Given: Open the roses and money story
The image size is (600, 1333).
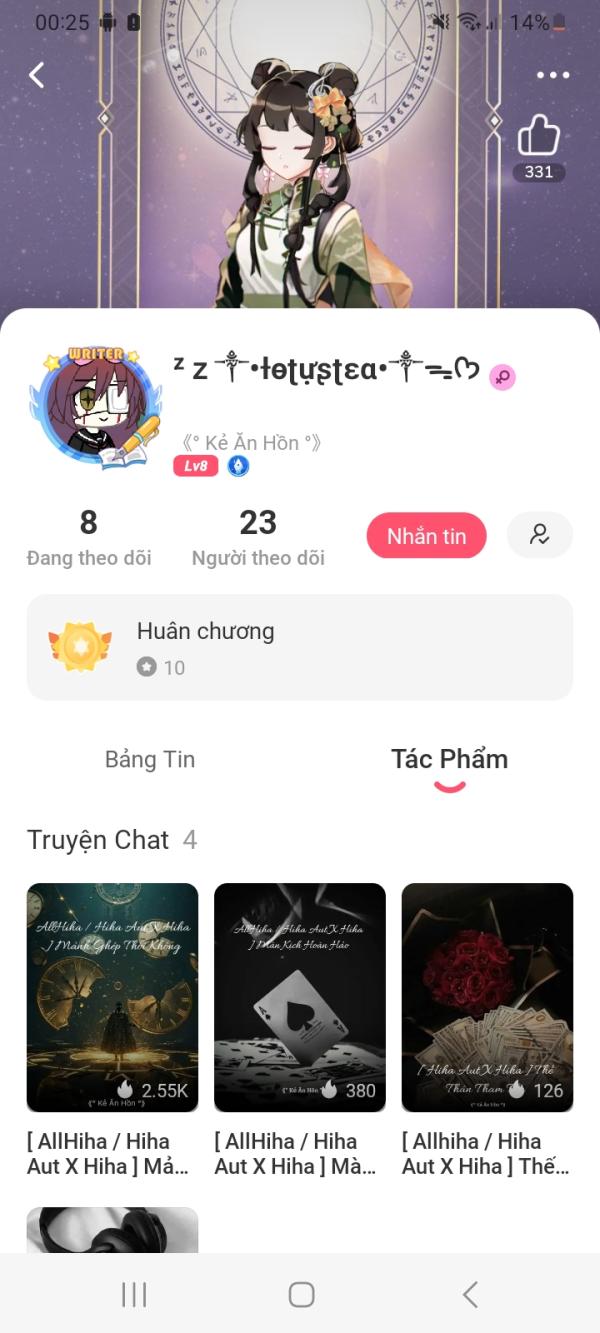Looking at the screenshot, I should pos(487,997).
